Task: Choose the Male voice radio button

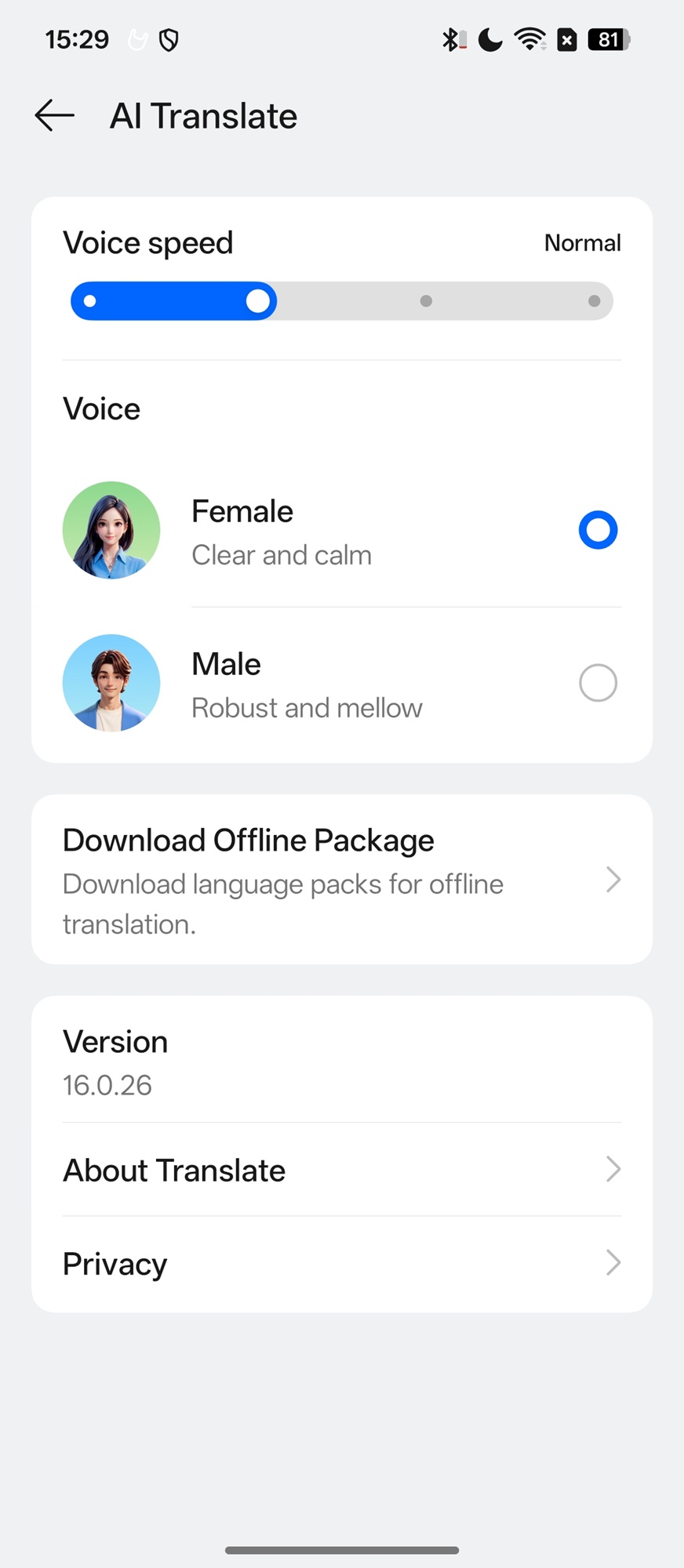Action: tap(598, 683)
